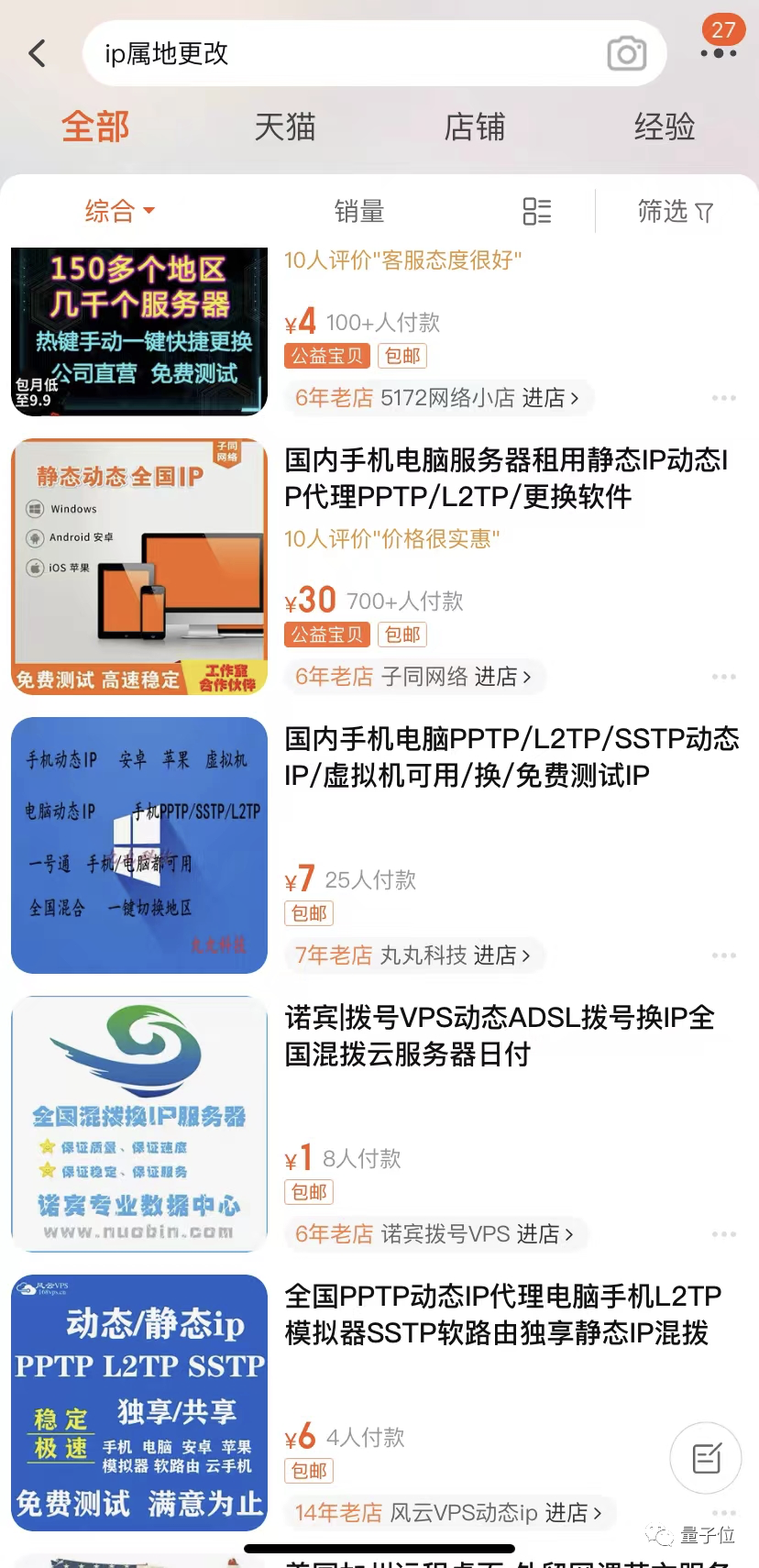Sort results by 销量
The width and height of the screenshot is (759, 1568).
(x=360, y=212)
